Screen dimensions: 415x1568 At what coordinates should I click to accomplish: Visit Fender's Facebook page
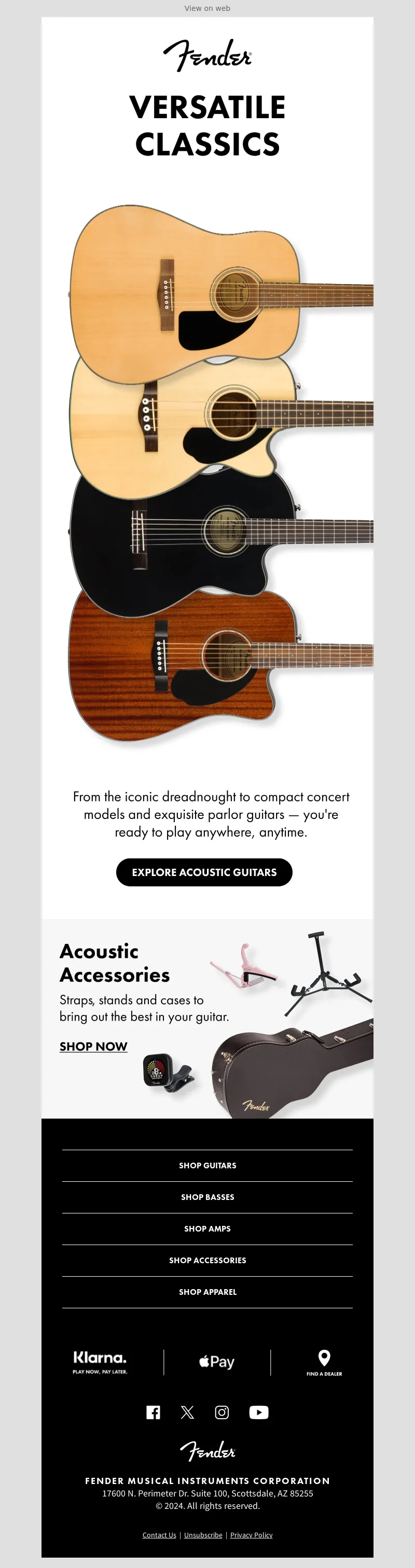click(x=153, y=1412)
